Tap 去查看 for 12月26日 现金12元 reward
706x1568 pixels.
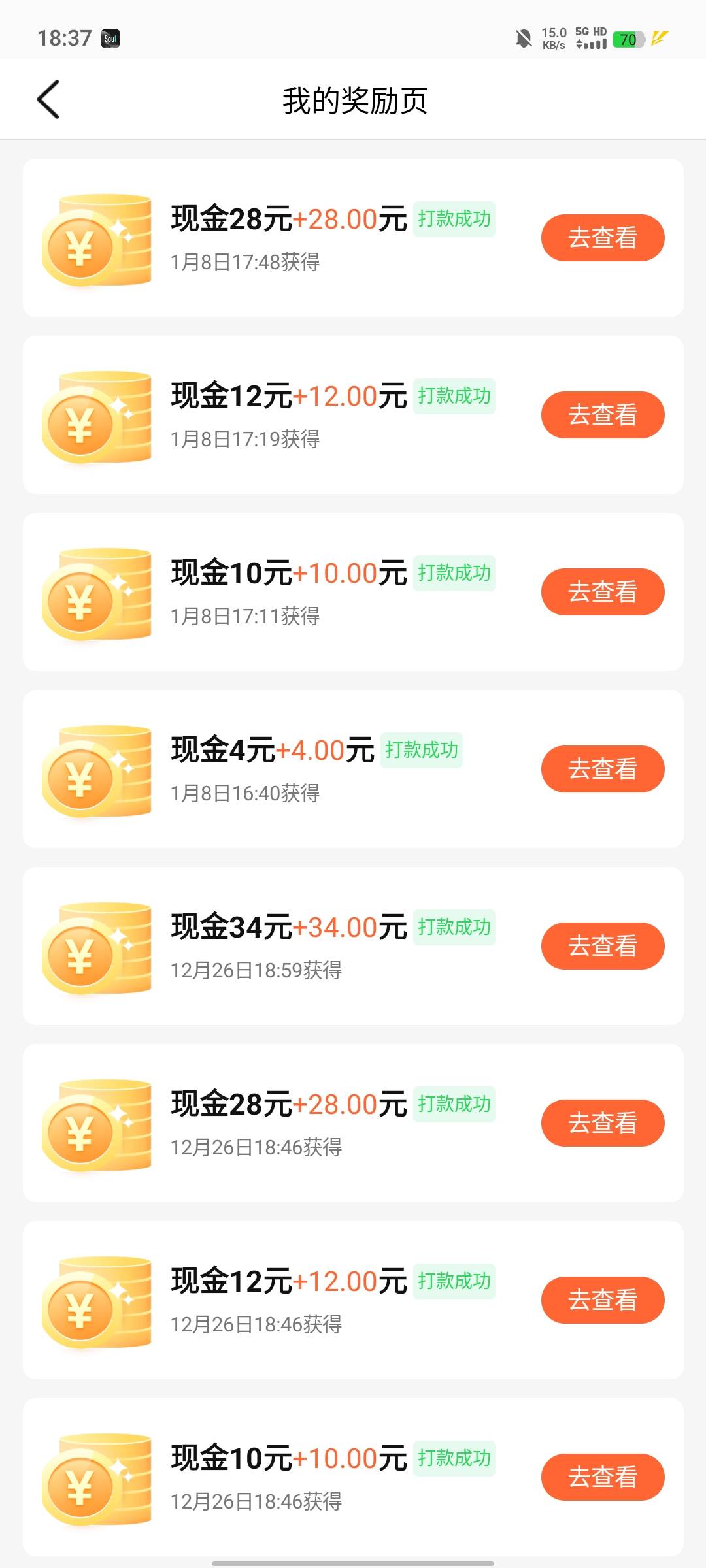[602, 1300]
